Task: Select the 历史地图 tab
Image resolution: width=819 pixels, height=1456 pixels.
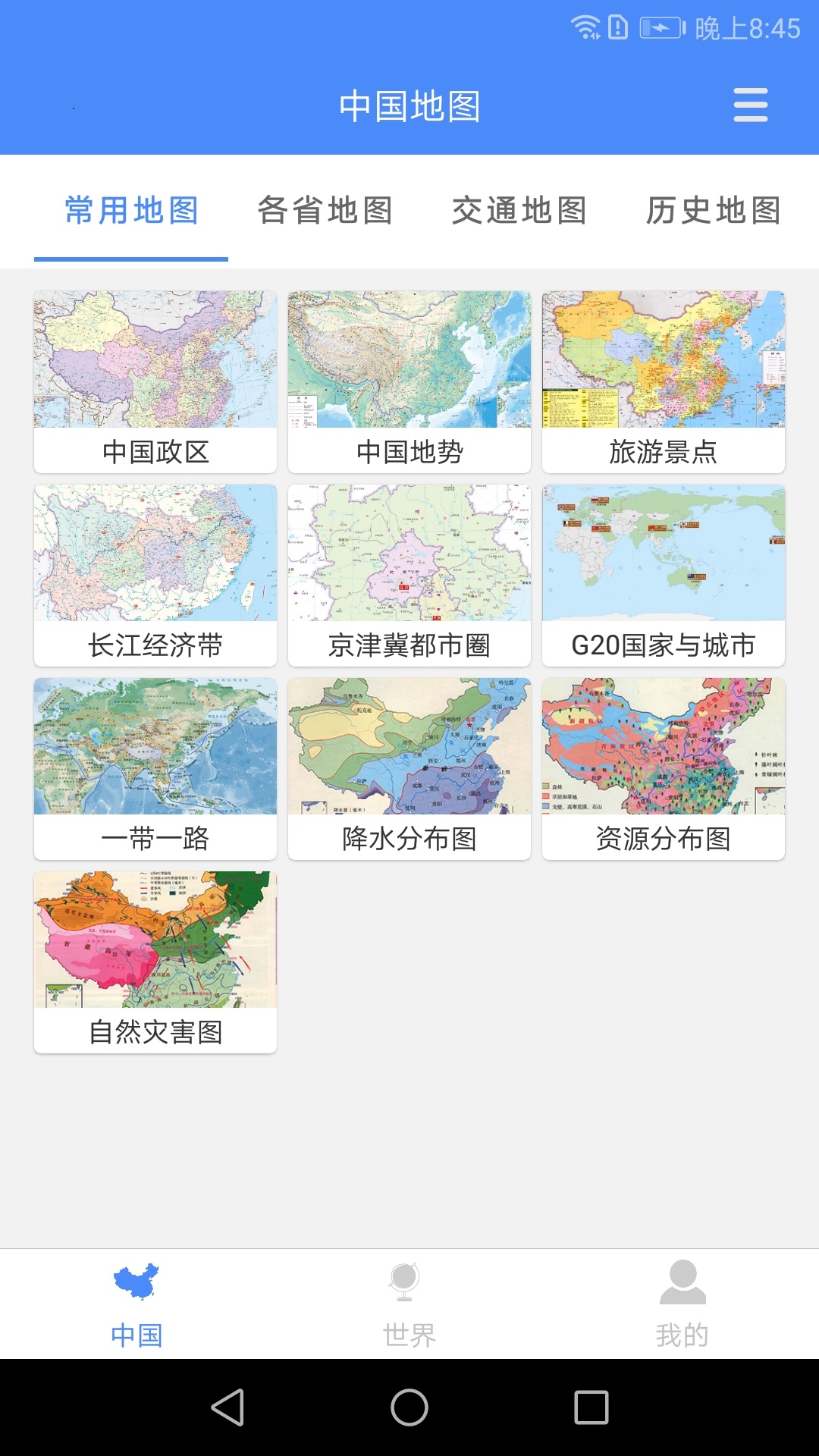Action: click(713, 212)
